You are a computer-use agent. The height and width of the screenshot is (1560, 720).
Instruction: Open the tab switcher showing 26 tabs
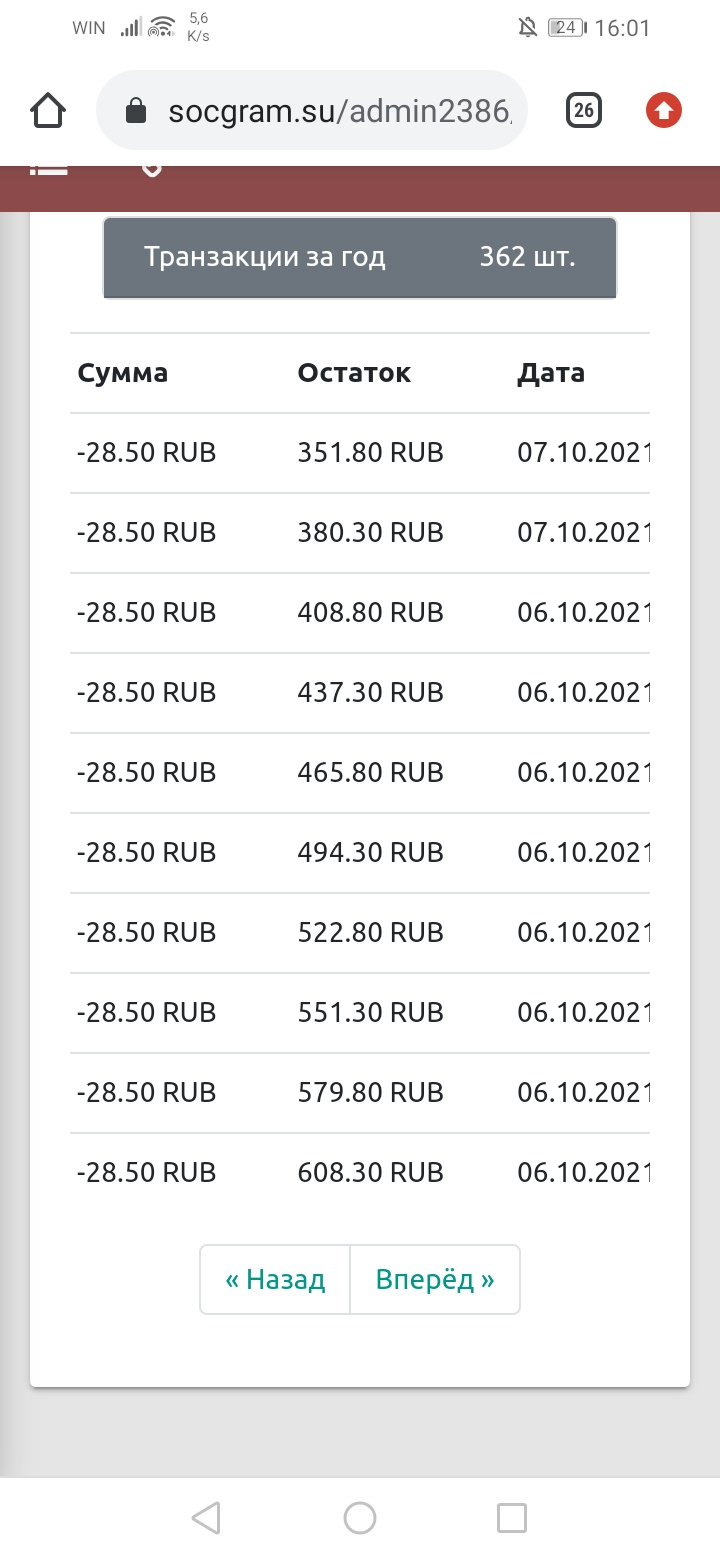pyautogui.click(x=584, y=111)
